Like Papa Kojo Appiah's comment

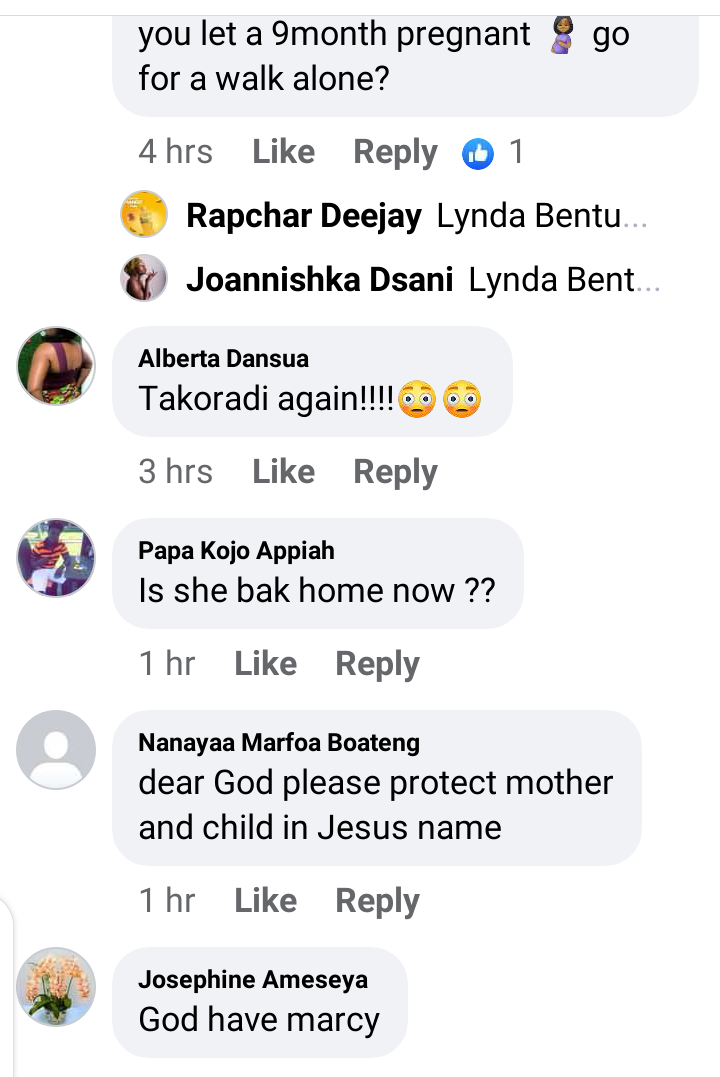pyautogui.click(x=265, y=663)
